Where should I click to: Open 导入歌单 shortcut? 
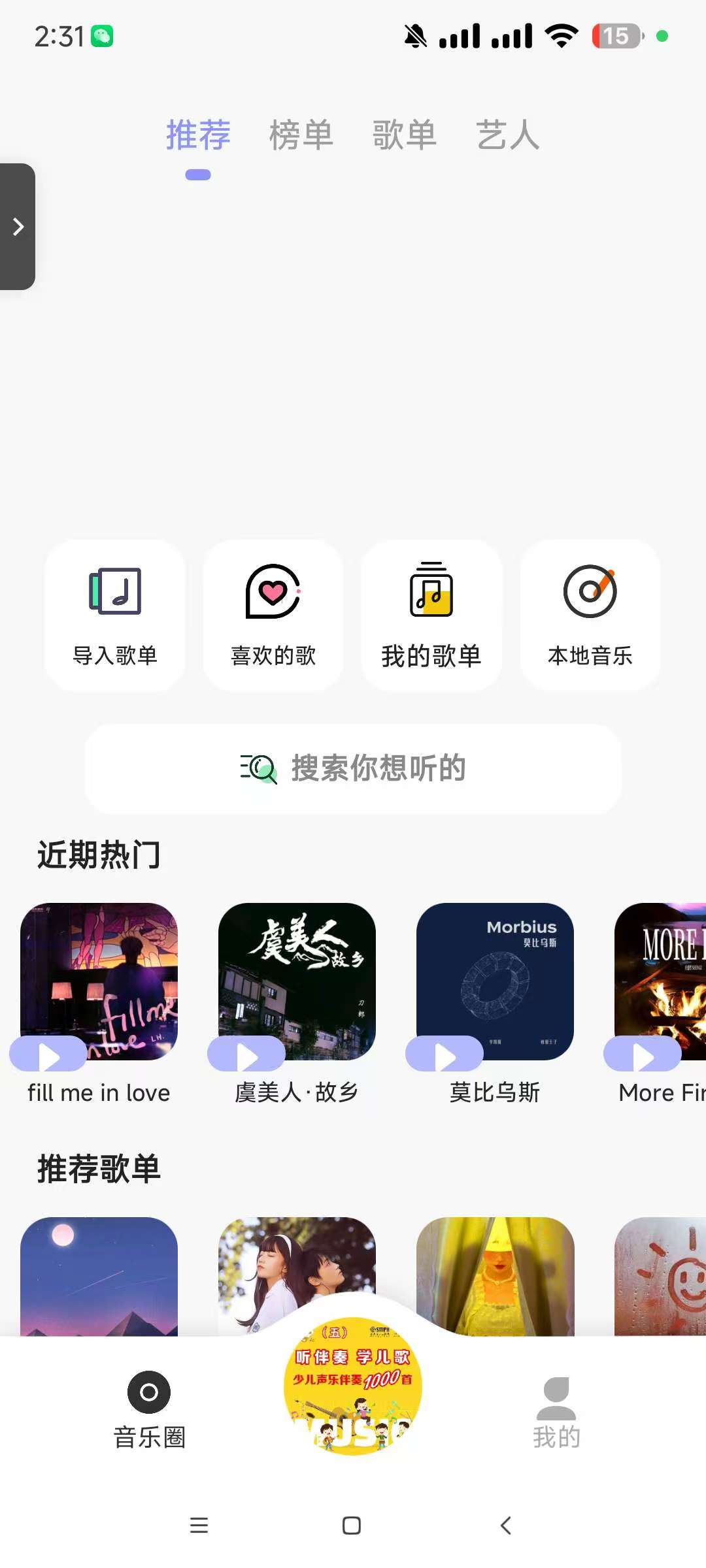coord(115,615)
